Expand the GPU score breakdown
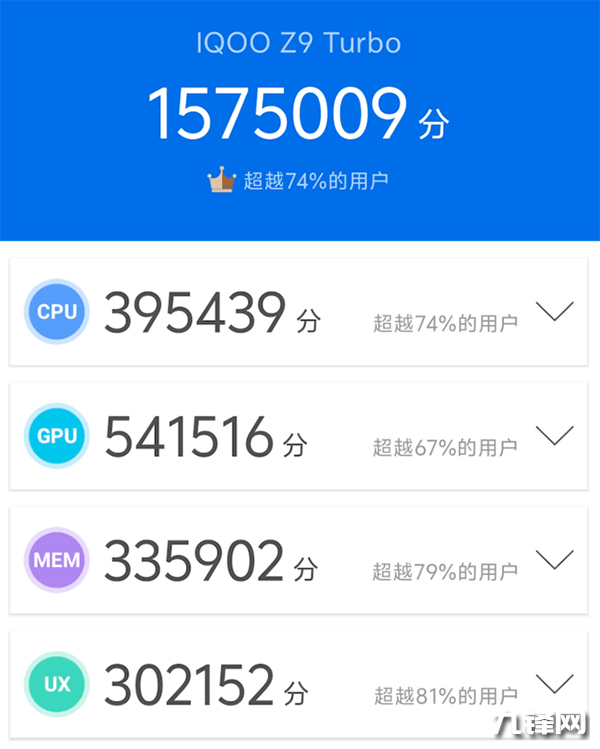The image size is (600, 749). pos(554,435)
